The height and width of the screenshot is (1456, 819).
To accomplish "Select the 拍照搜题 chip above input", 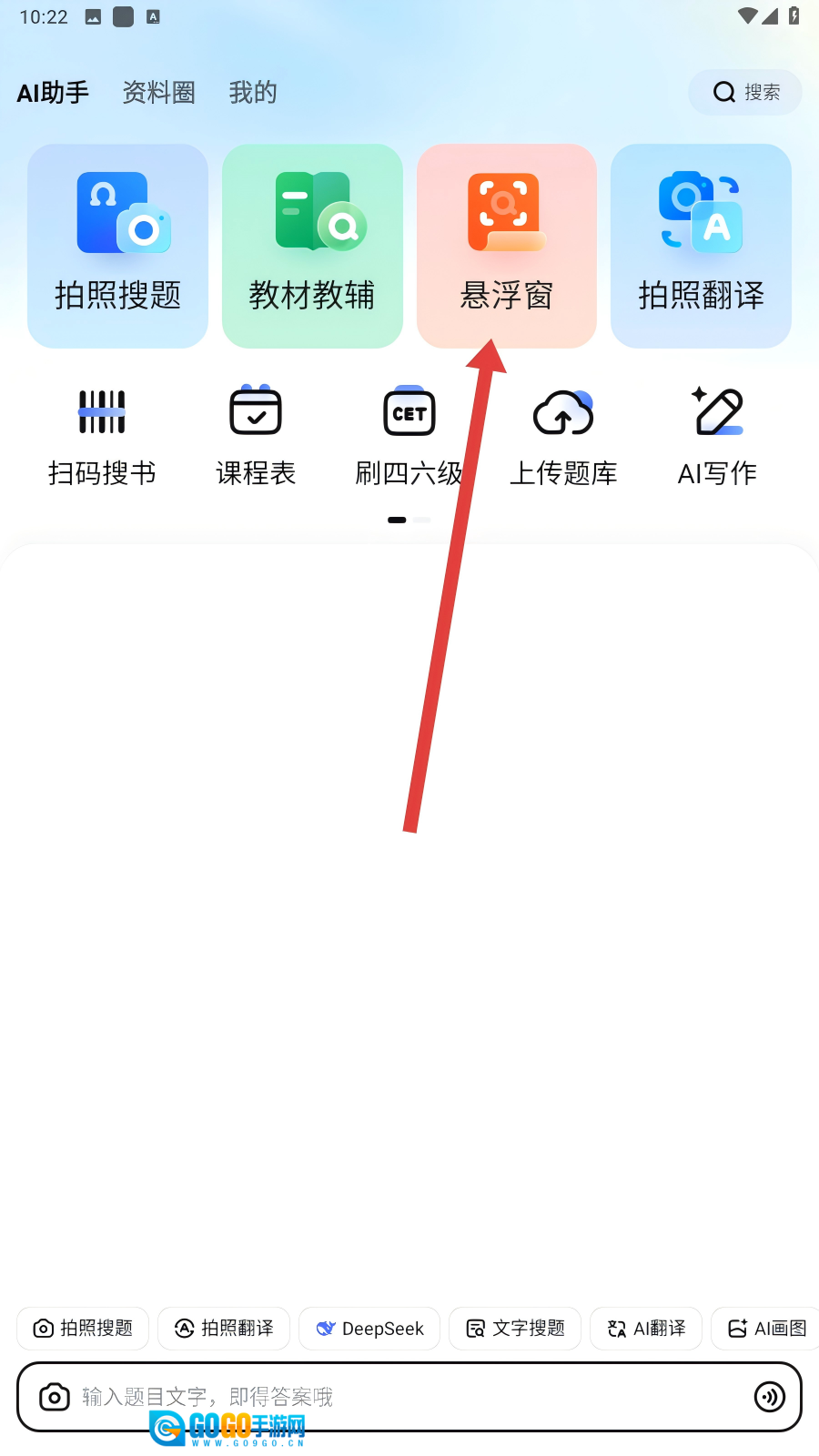I will [x=83, y=1329].
